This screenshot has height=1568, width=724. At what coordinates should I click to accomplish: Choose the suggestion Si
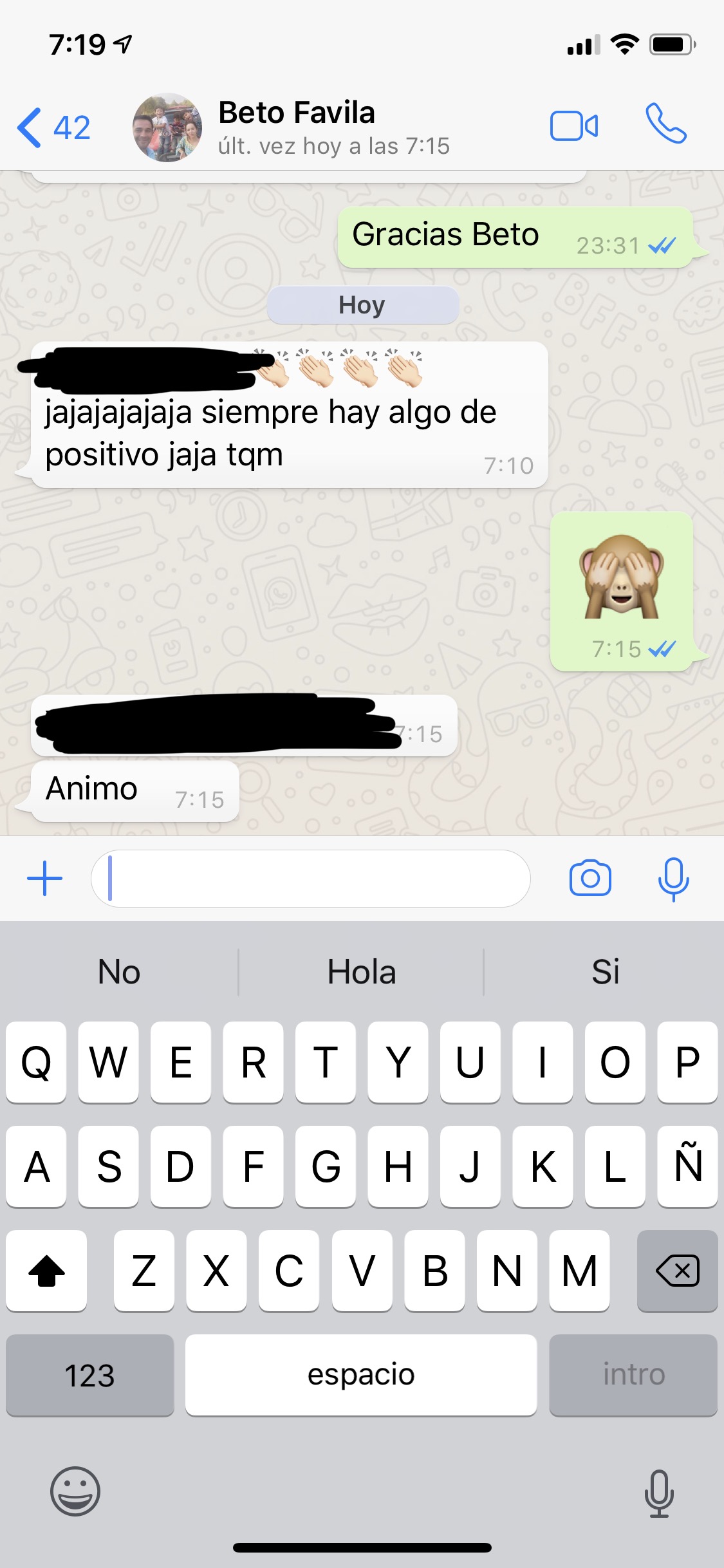click(x=605, y=972)
